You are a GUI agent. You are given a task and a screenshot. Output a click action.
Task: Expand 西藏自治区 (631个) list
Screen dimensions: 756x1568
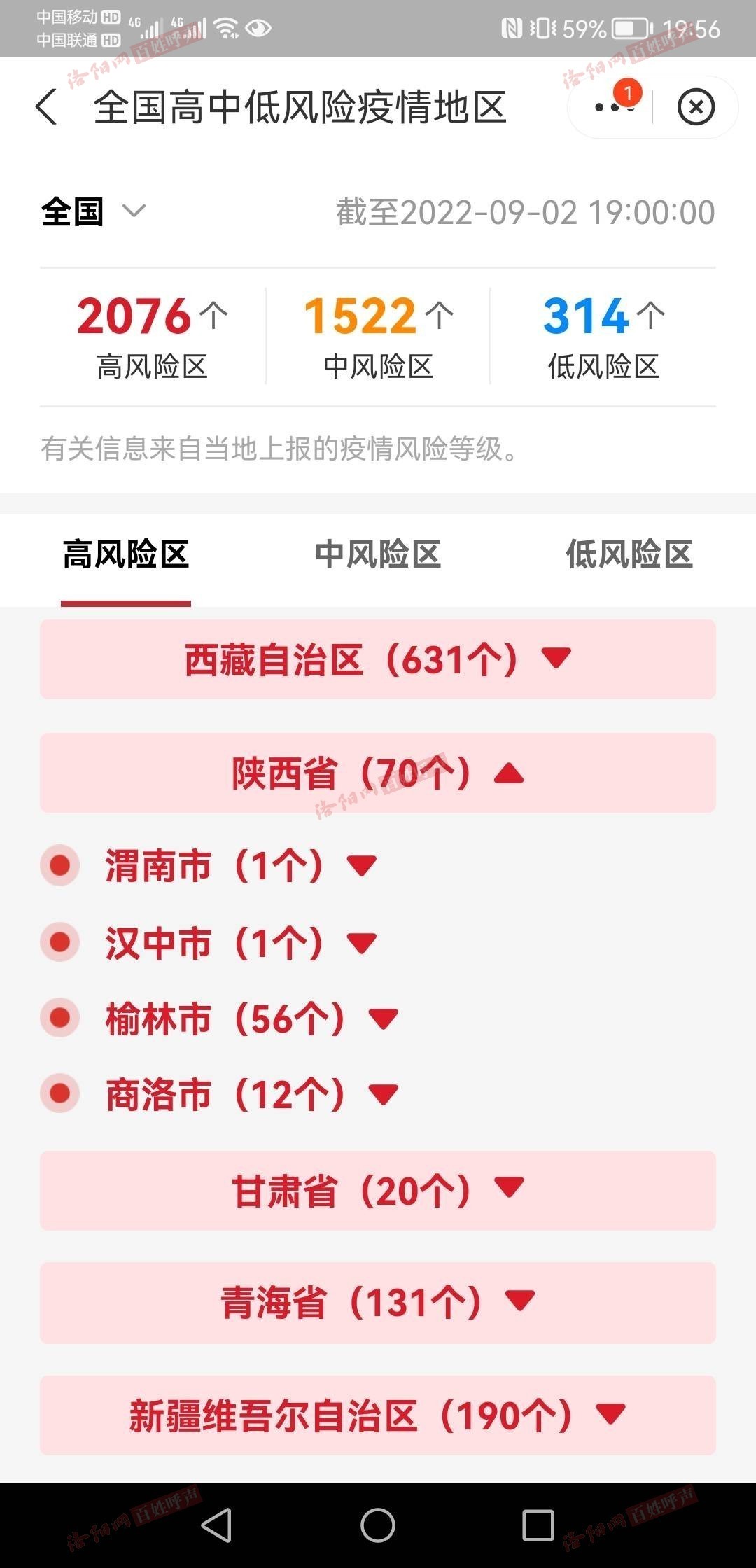(x=378, y=659)
